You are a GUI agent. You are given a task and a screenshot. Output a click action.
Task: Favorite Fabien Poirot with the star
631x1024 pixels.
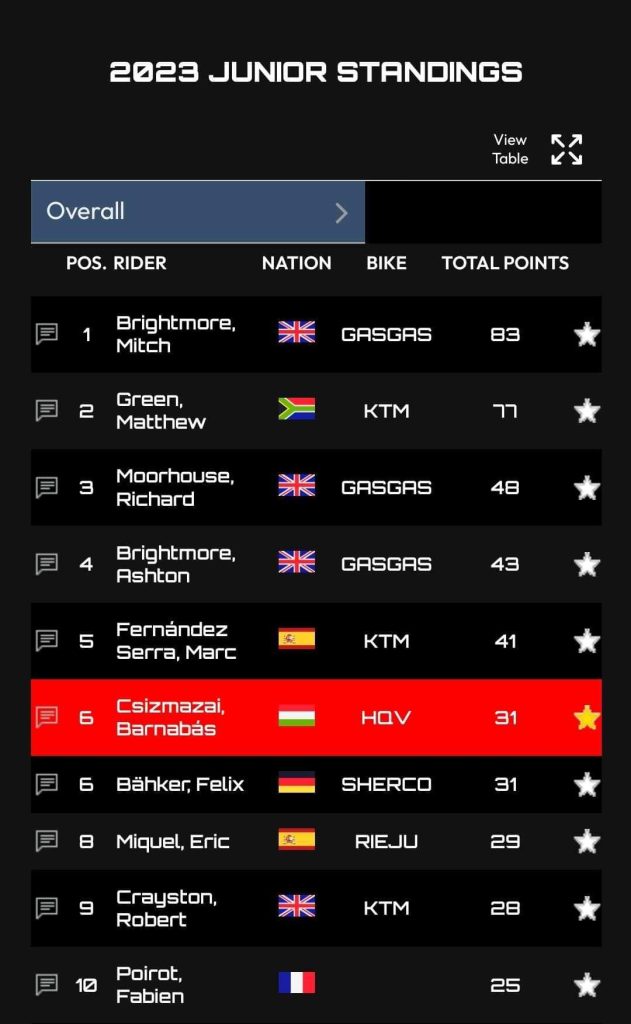(x=587, y=986)
